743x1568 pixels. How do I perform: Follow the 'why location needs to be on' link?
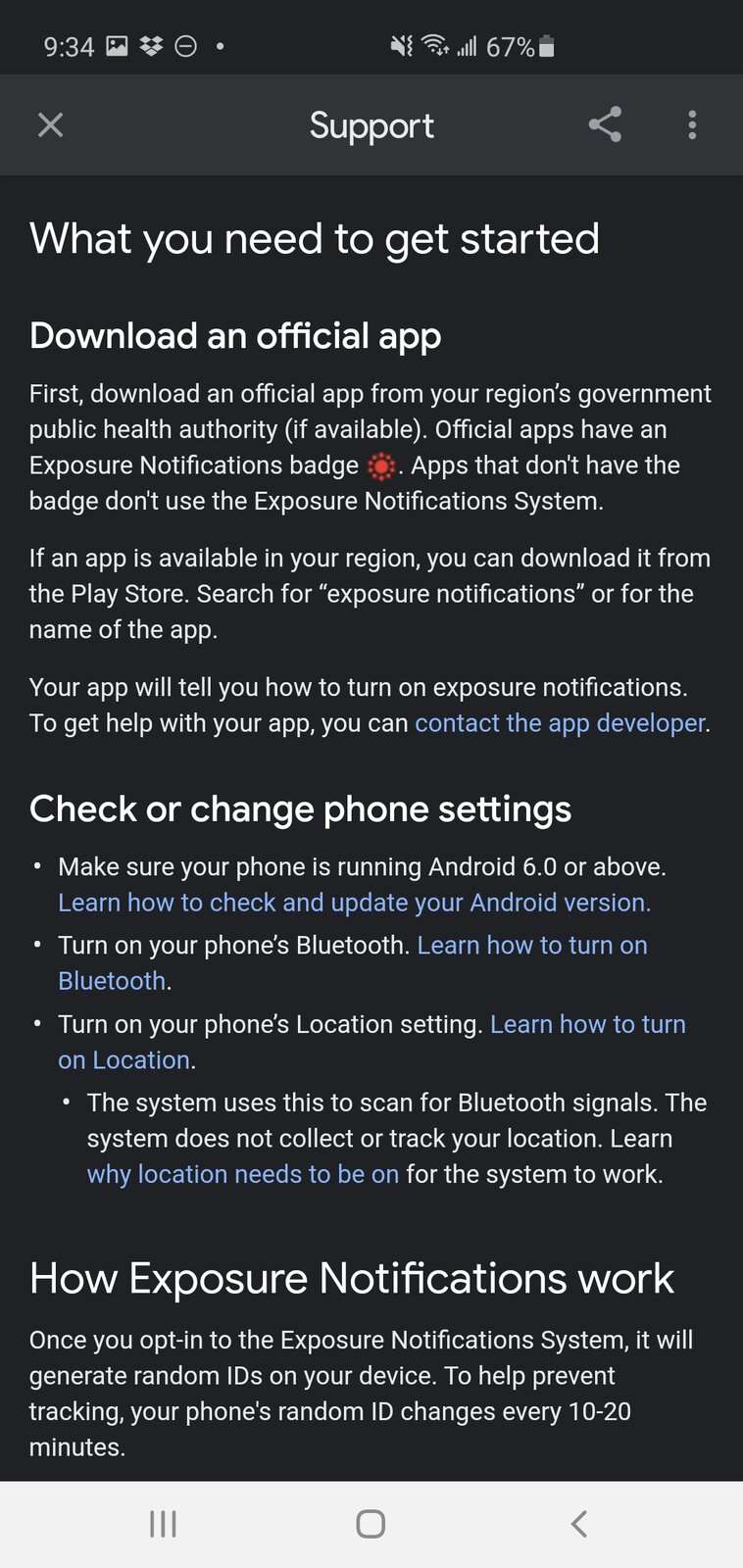[242, 1174]
